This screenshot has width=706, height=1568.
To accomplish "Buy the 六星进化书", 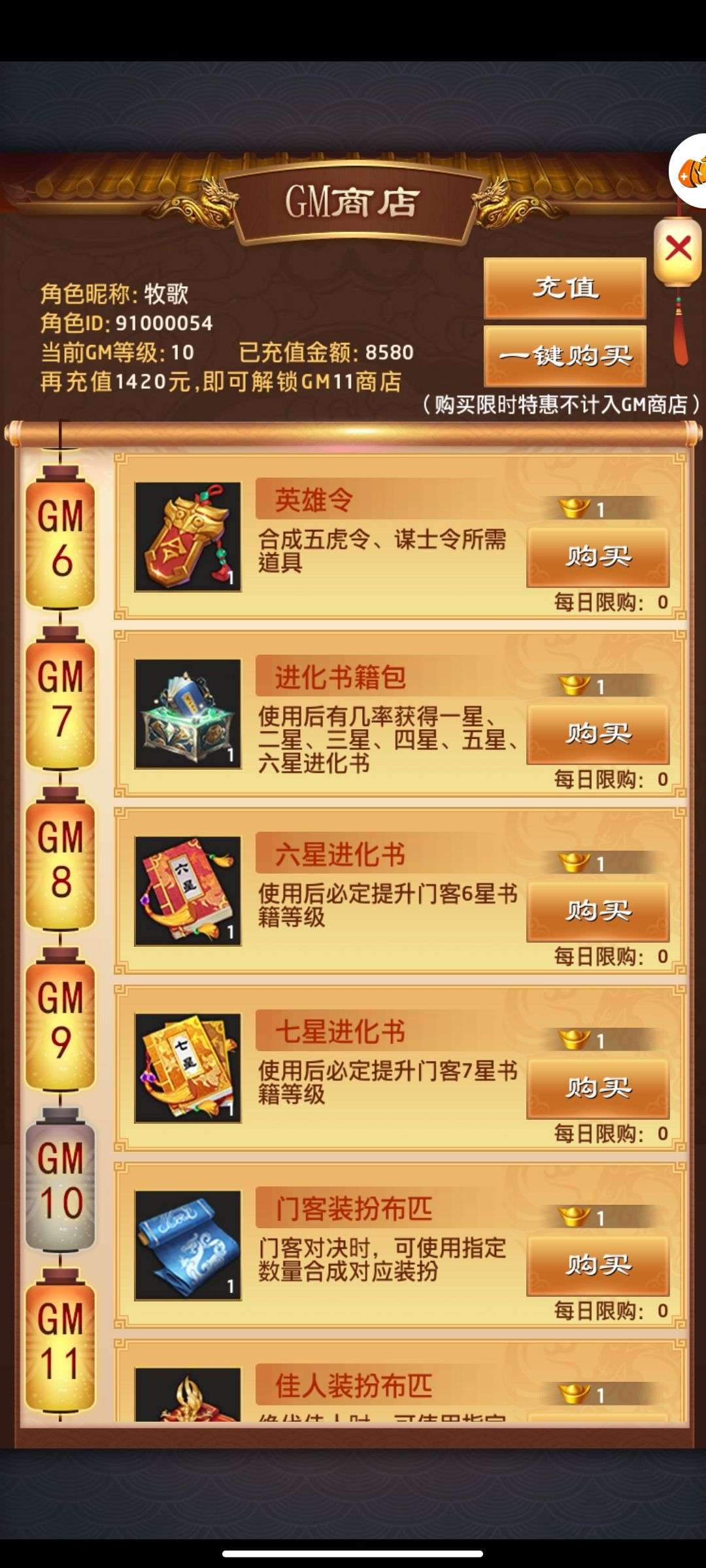I will (x=598, y=911).
